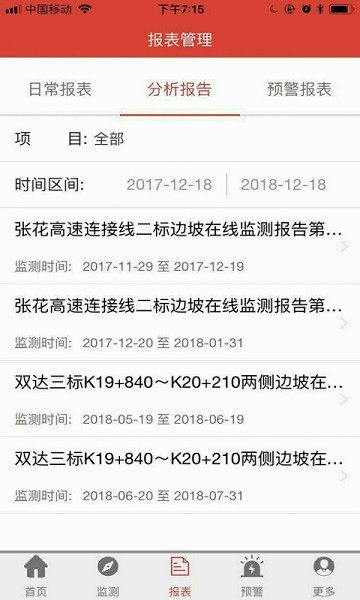360x600 pixels.
Task: Change the end date 2018-12-18
Action: click(x=283, y=184)
